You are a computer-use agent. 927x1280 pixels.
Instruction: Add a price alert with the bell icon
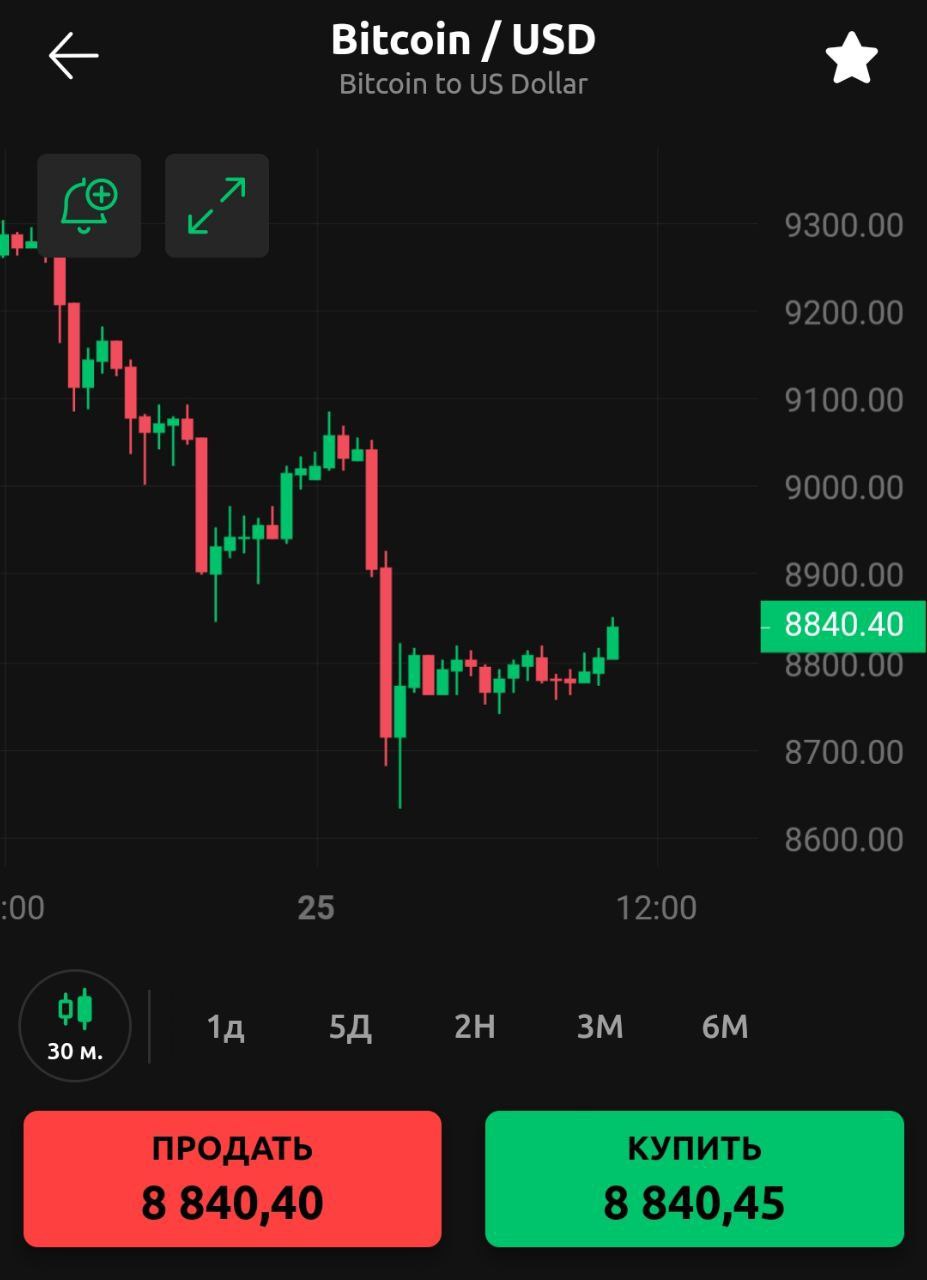coord(89,205)
